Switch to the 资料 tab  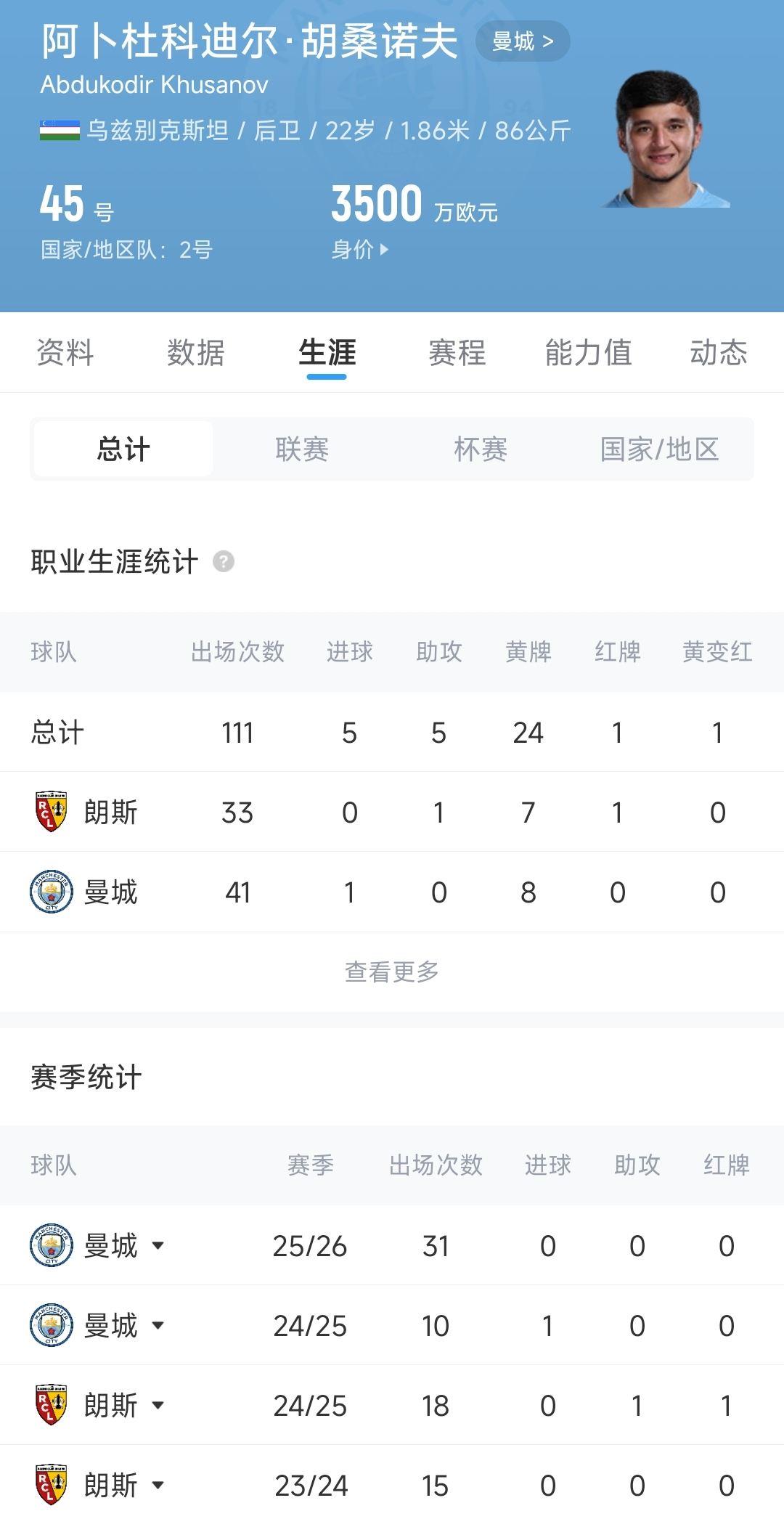[x=65, y=353]
